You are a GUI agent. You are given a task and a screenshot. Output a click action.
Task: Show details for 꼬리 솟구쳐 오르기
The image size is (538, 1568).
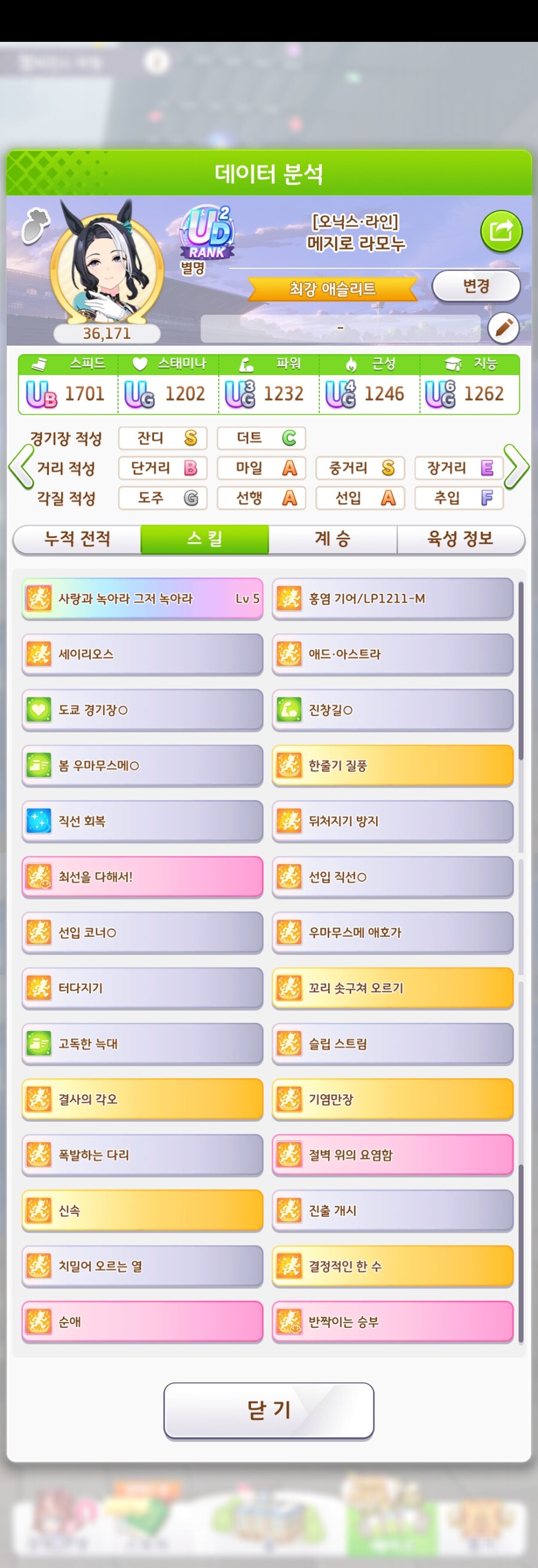(x=393, y=988)
